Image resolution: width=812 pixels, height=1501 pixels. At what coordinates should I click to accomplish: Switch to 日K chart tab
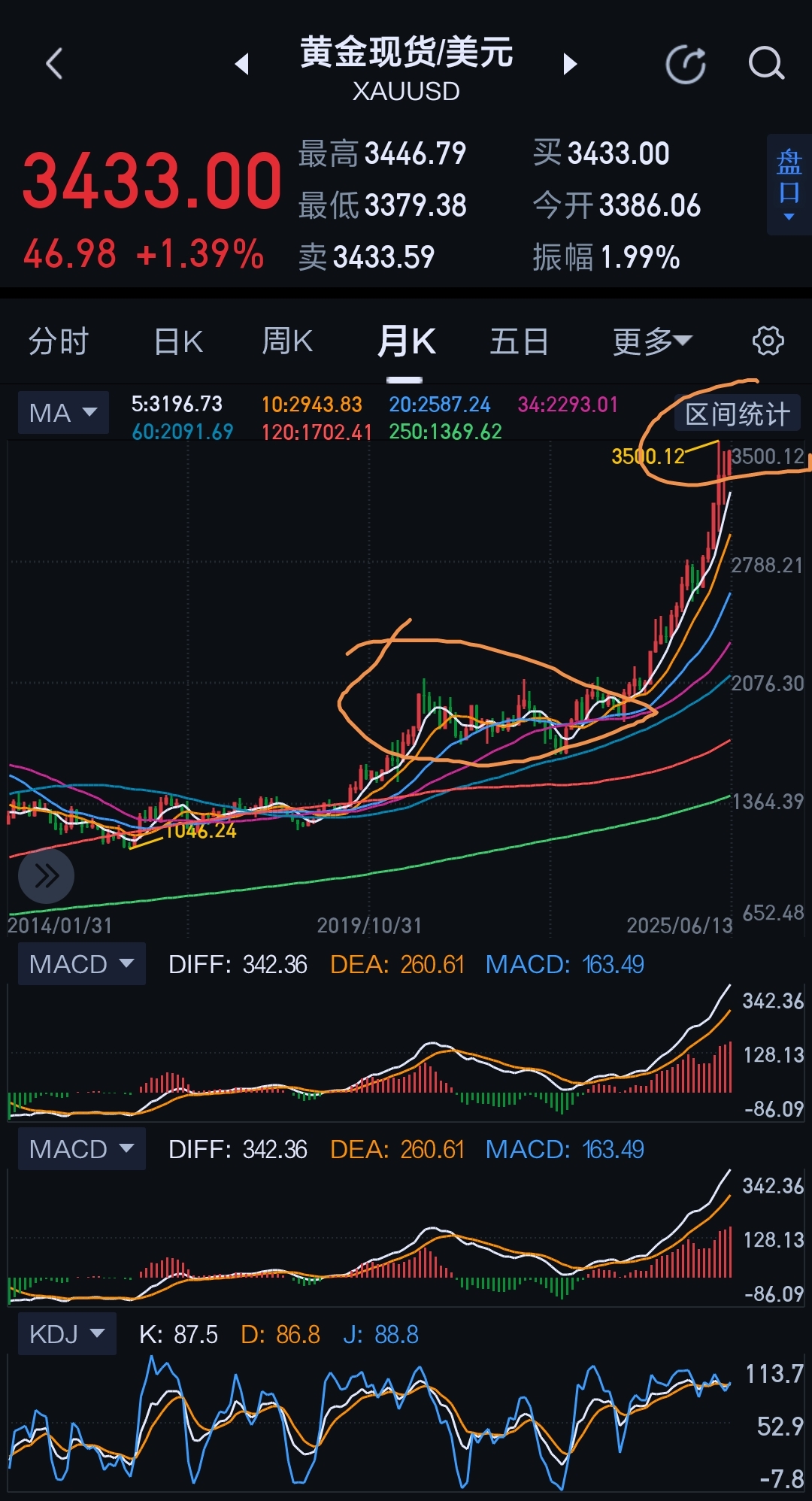[x=178, y=341]
